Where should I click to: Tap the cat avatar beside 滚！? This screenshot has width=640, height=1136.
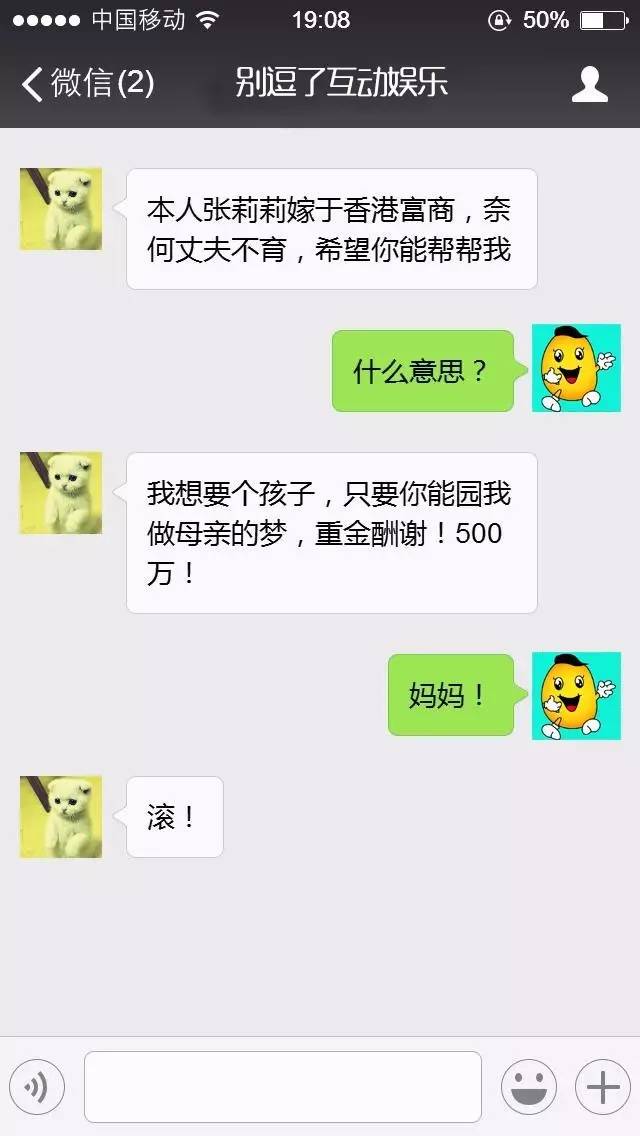coord(61,816)
